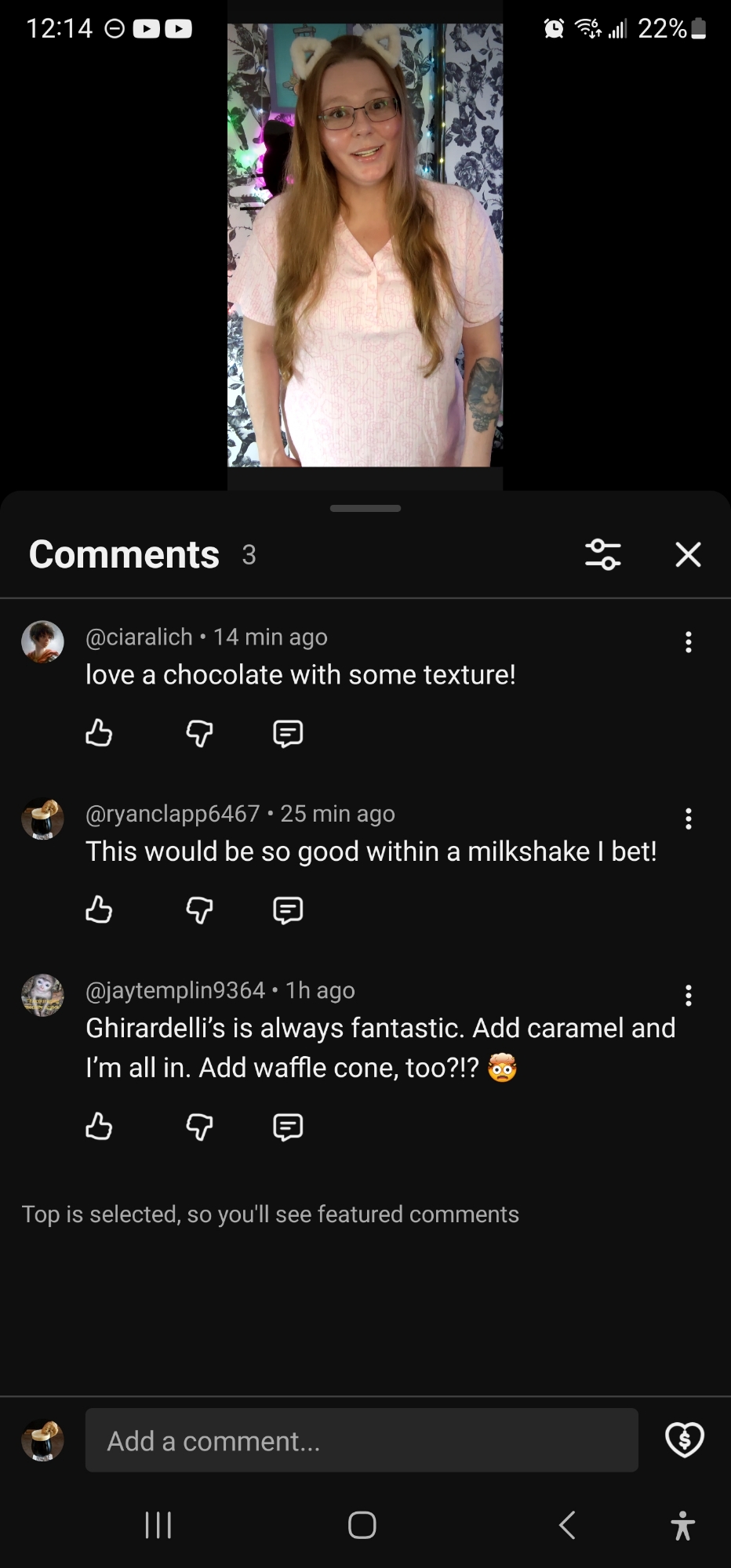731x1568 pixels.
Task: Open more options for @ciaralich's comment
Action: pyautogui.click(x=688, y=642)
